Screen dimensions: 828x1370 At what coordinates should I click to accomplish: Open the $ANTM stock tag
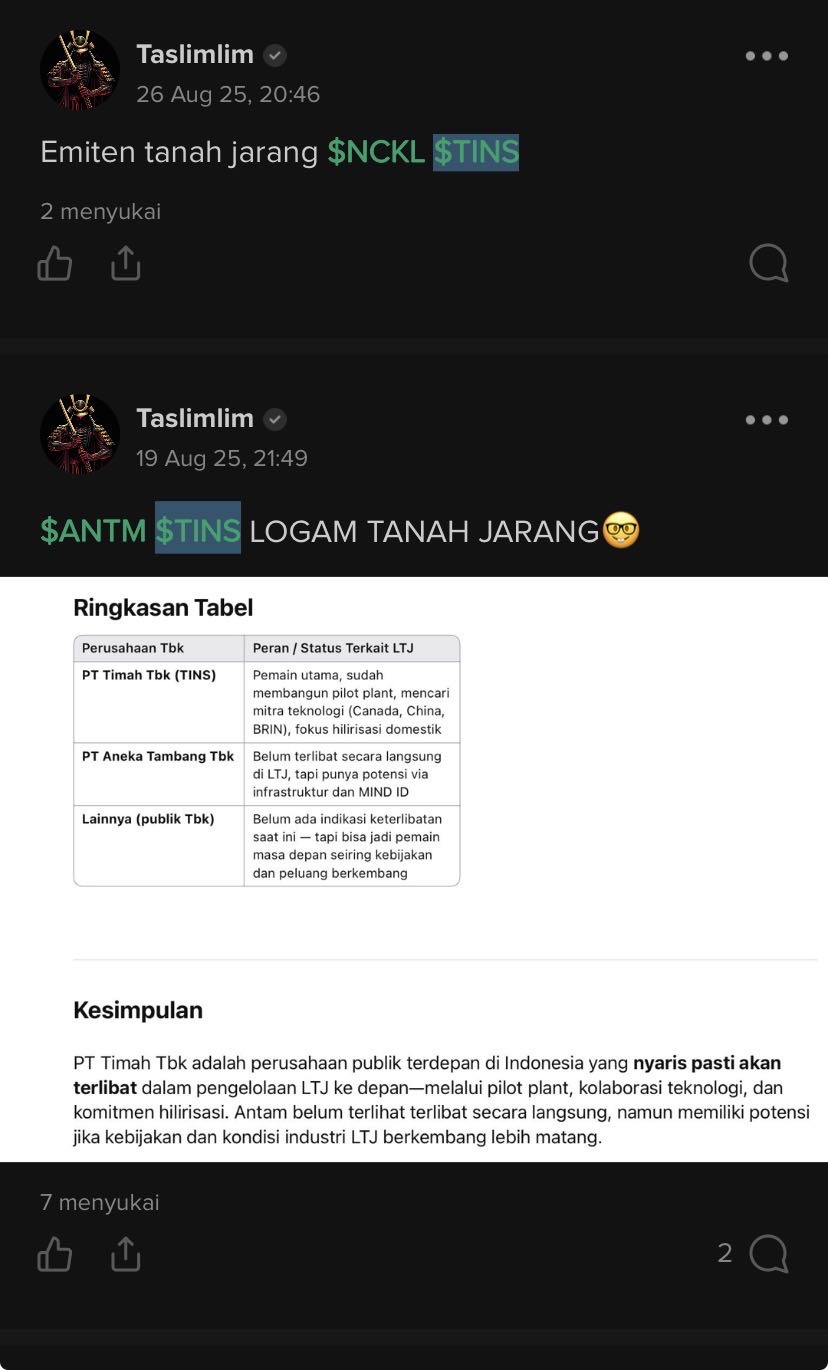point(93,530)
